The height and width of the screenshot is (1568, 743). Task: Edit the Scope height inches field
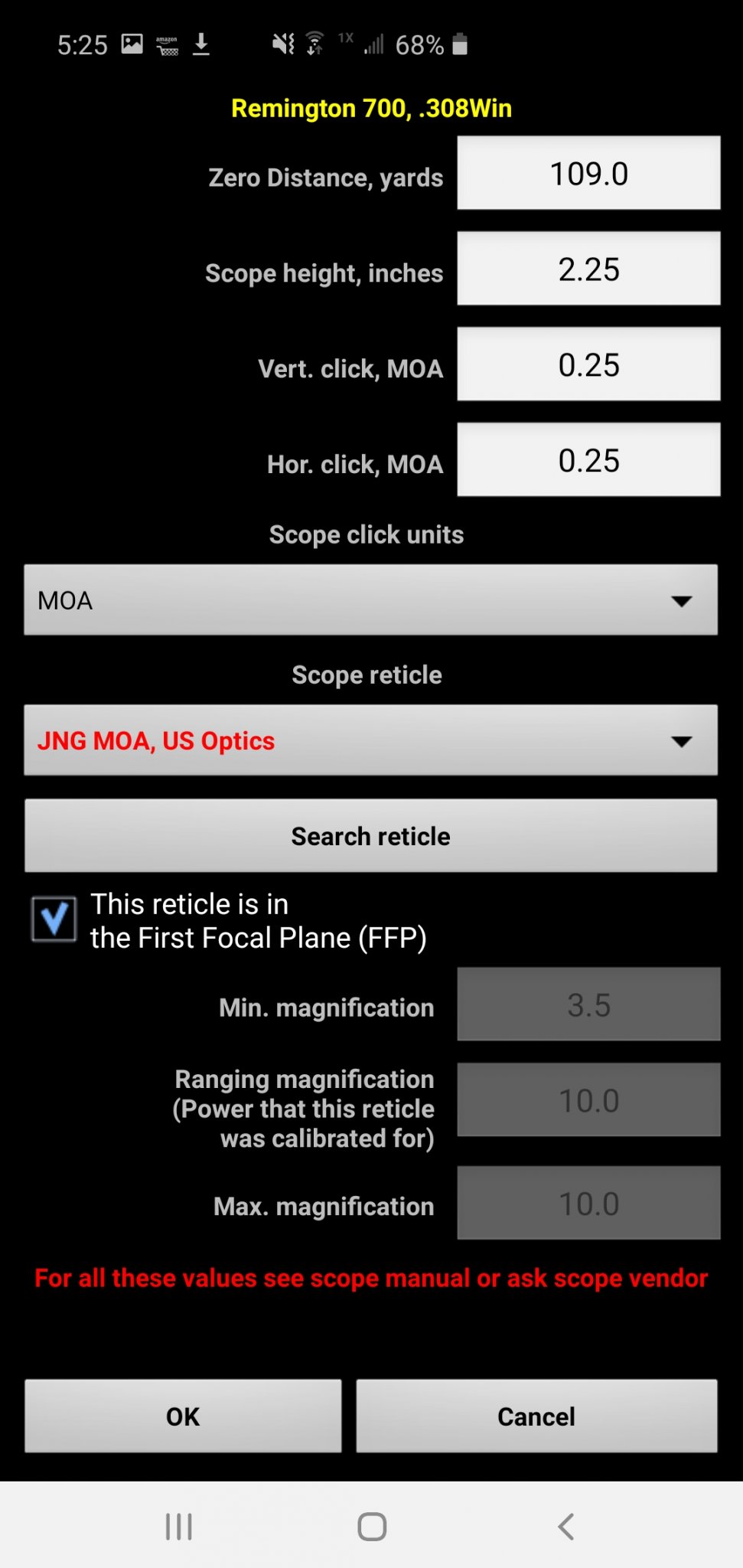(x=588, y=269)
